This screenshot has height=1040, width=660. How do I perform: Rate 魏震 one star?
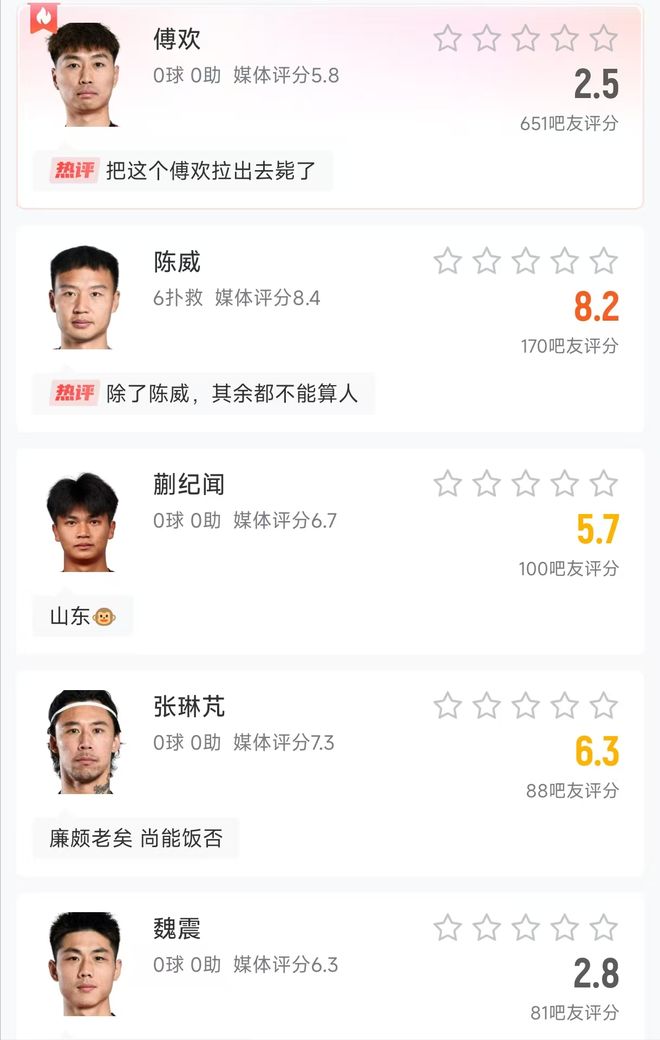[x=447, y=928]
